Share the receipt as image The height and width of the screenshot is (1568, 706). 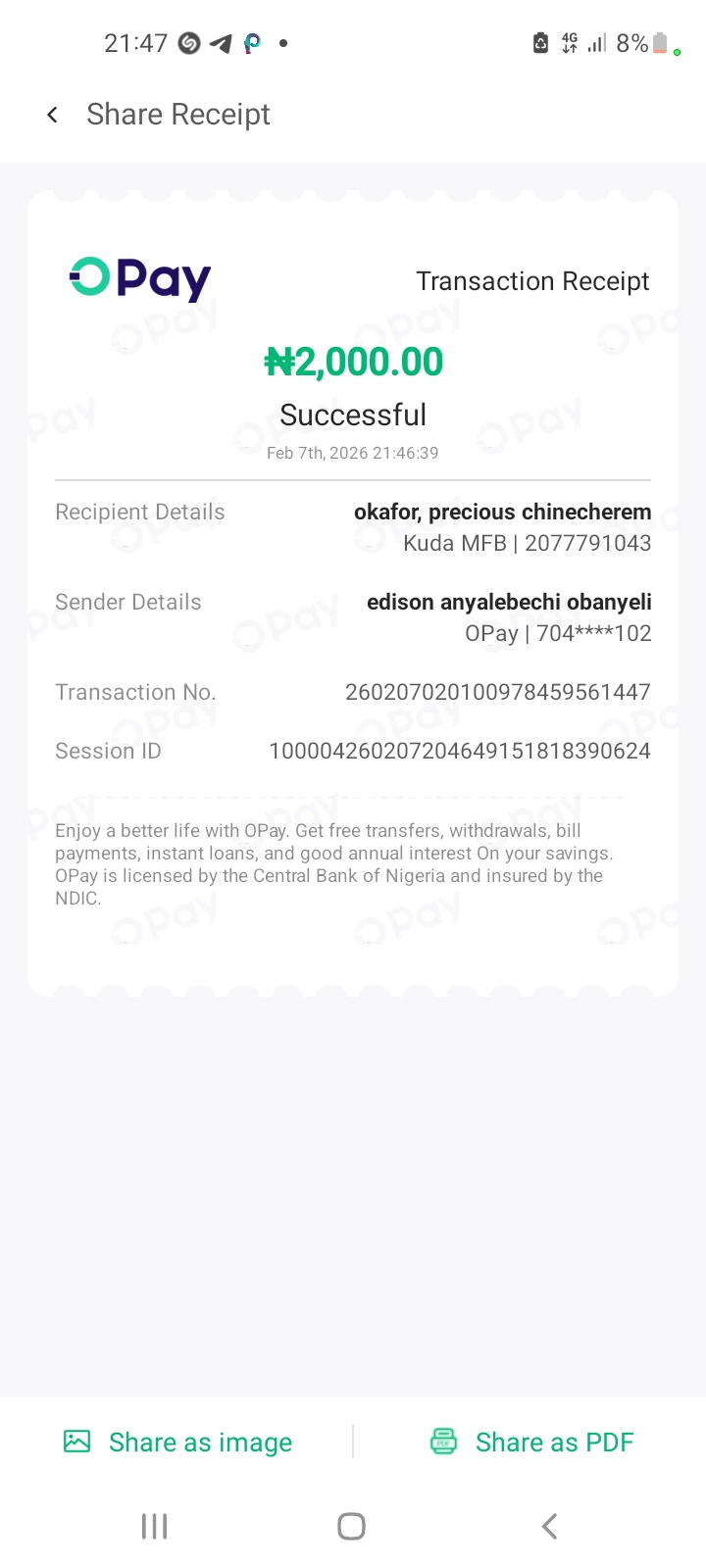(178, 1442)
